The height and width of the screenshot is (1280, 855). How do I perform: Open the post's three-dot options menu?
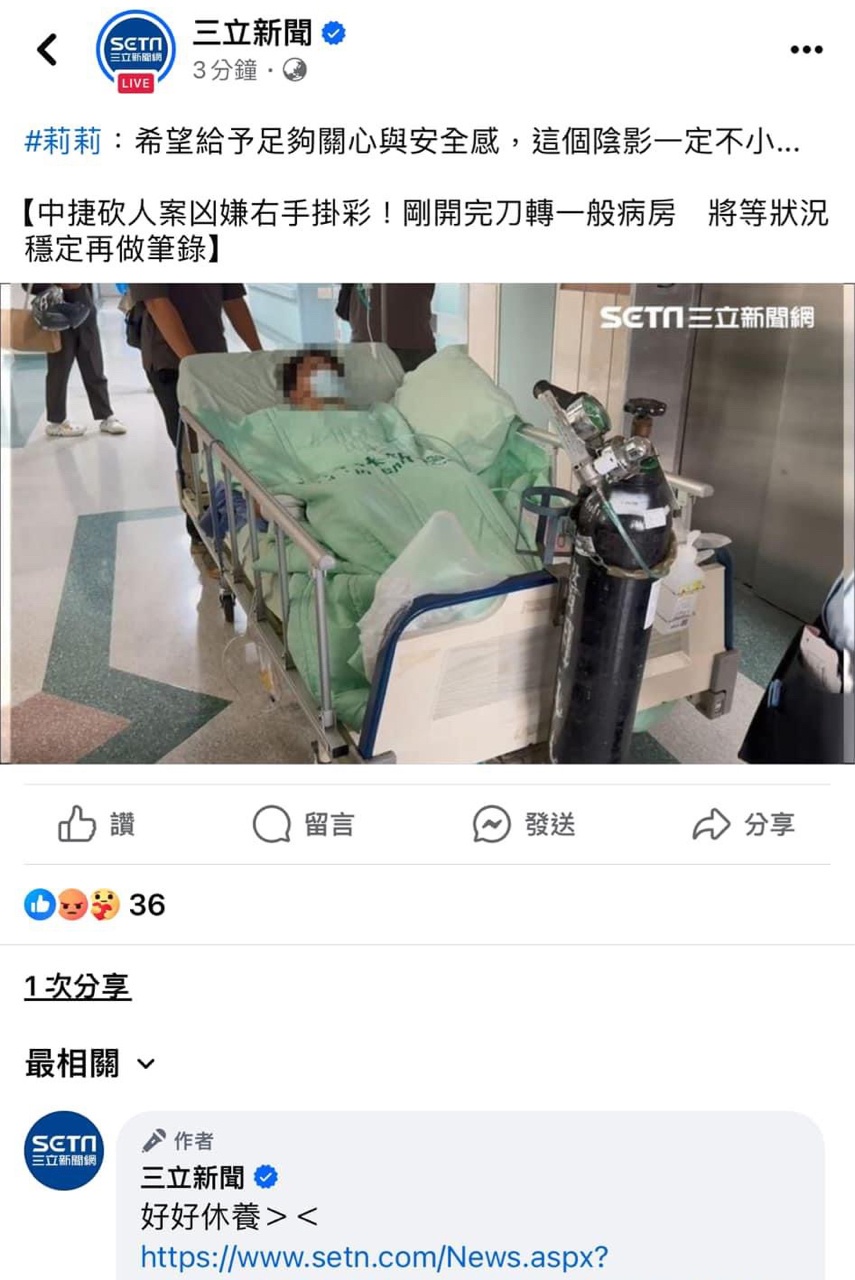806,50
